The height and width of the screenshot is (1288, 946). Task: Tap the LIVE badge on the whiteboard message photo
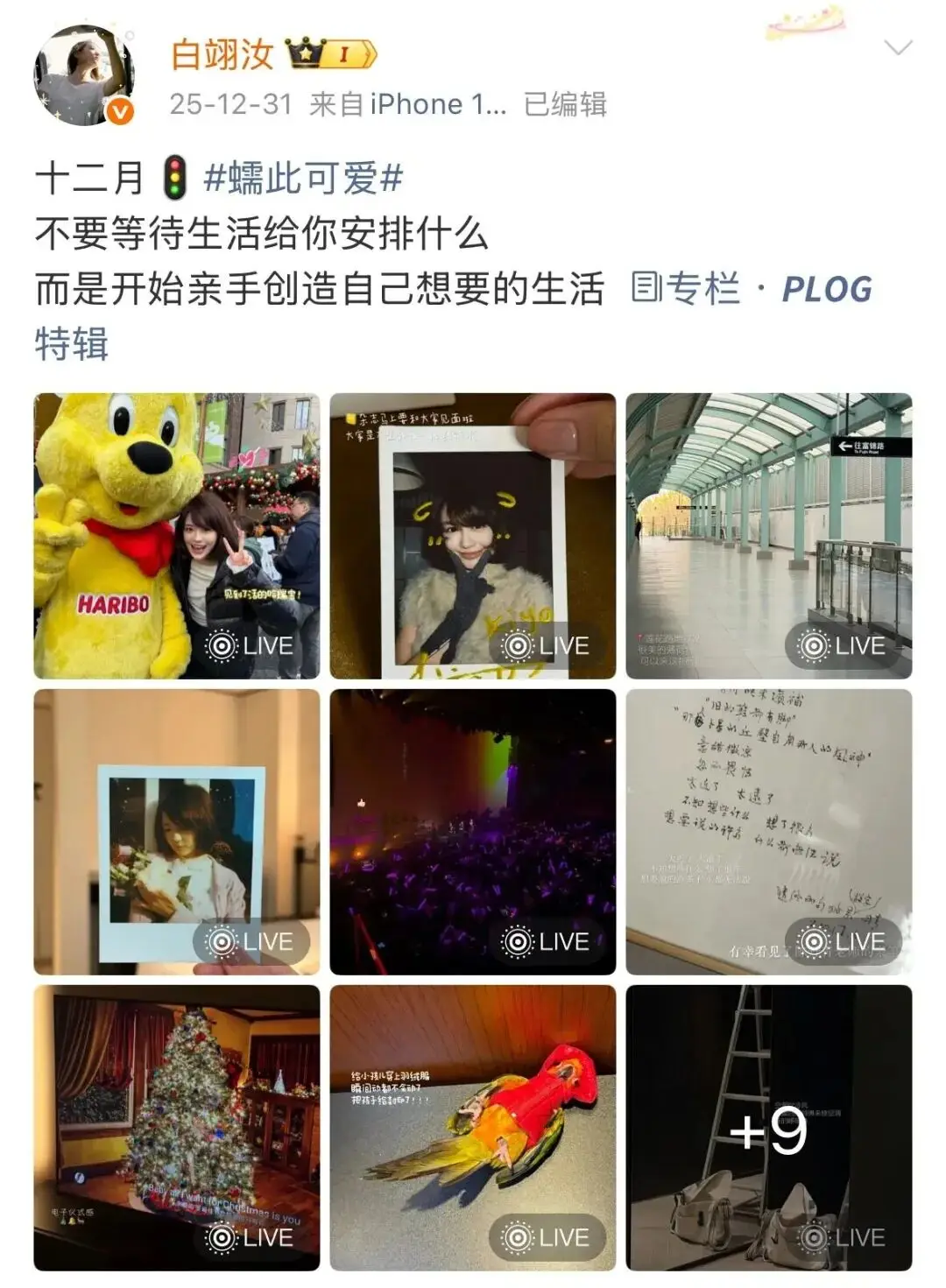(x=844, y=943)
